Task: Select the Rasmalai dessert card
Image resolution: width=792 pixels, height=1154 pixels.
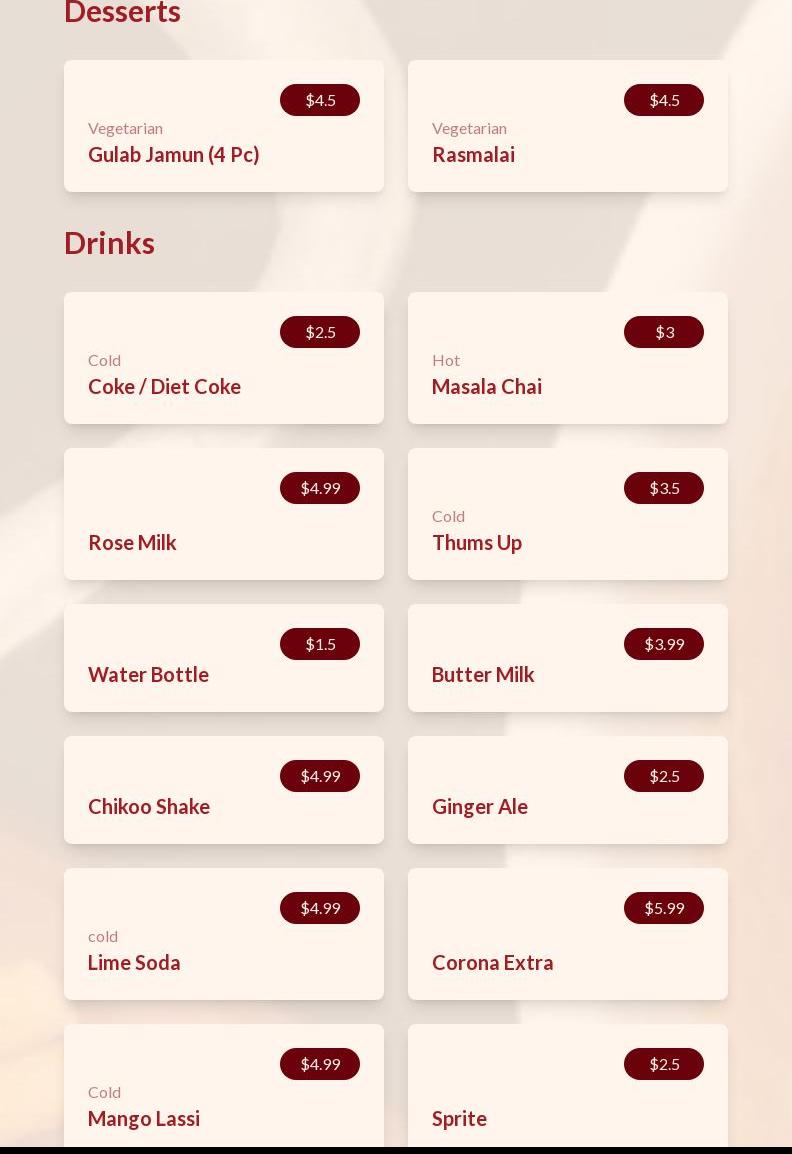Action: tap(567, 127)
